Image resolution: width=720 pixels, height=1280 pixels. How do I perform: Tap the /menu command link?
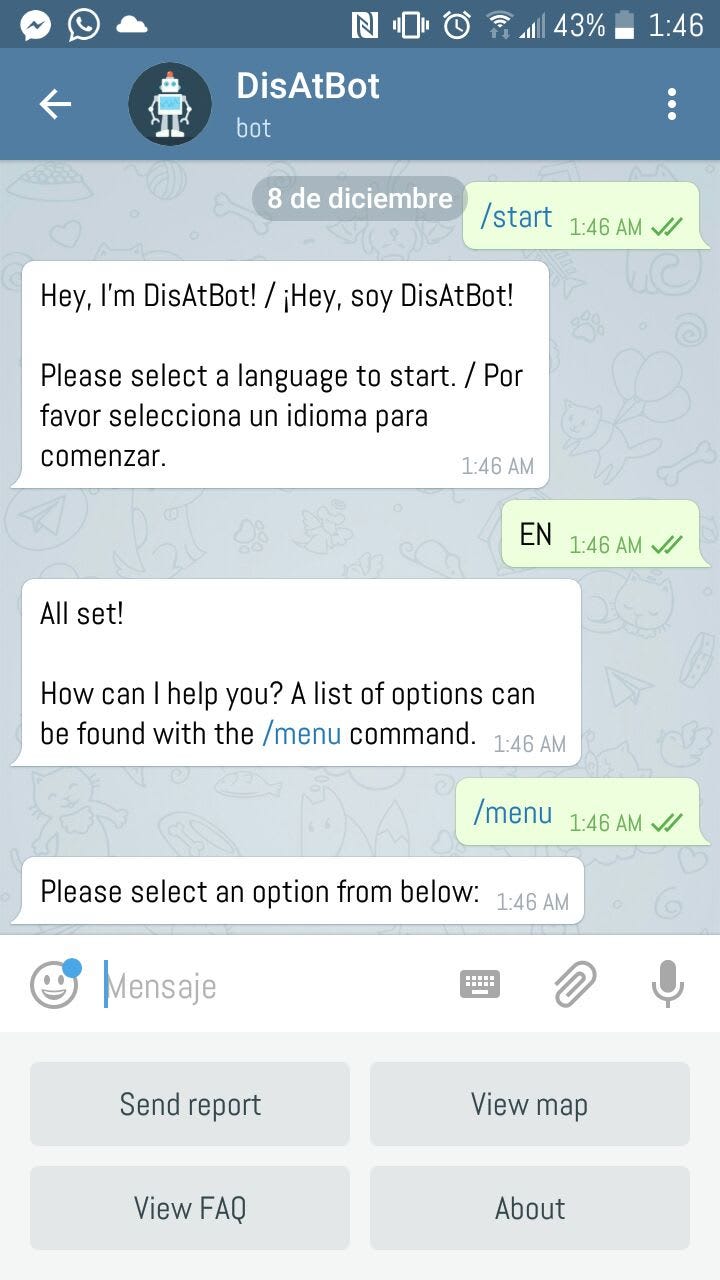pyautogui.click(x=301, y=733)
